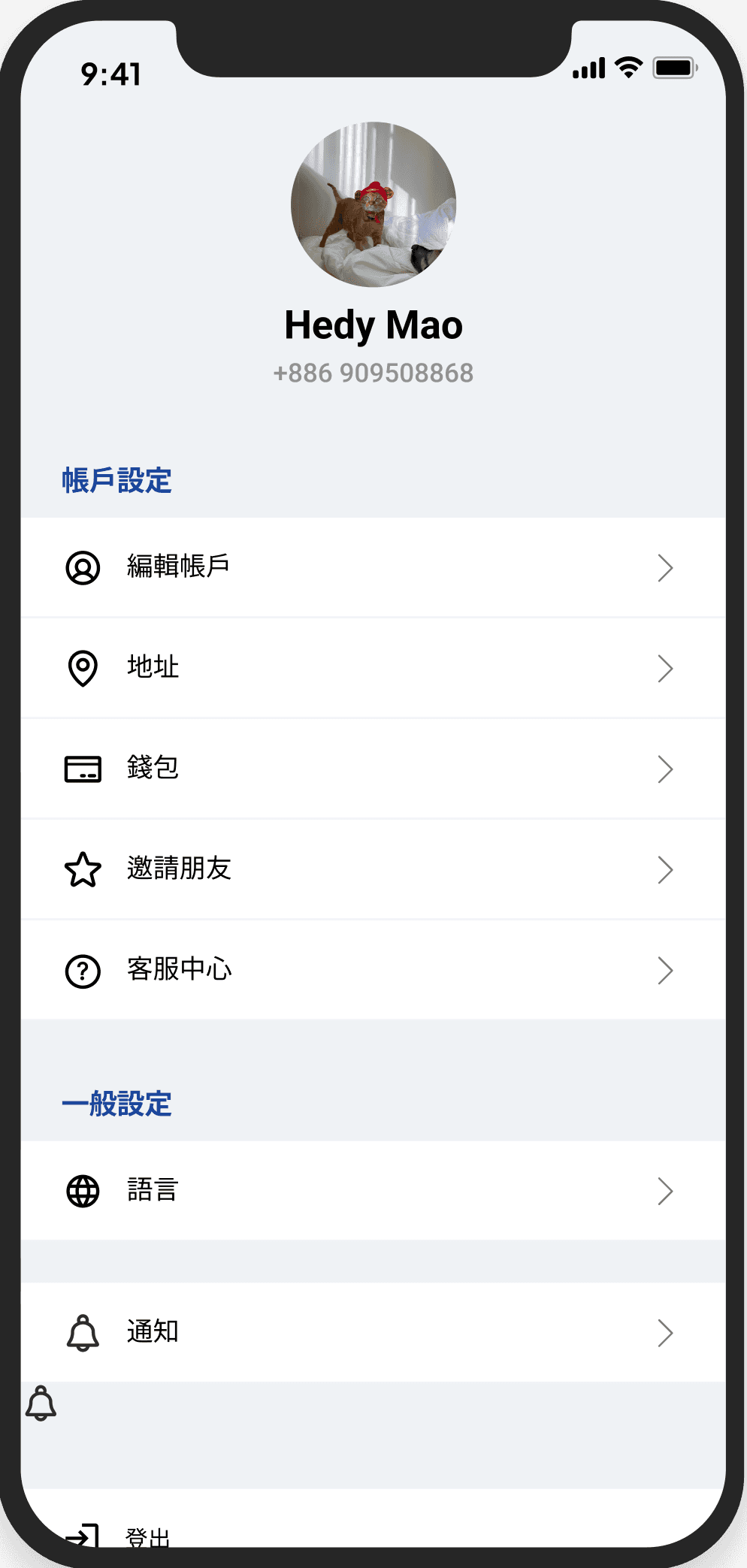Select 邀請朋友 invite friends
Screen dimensions: 747x1568
tap(373, 869)
